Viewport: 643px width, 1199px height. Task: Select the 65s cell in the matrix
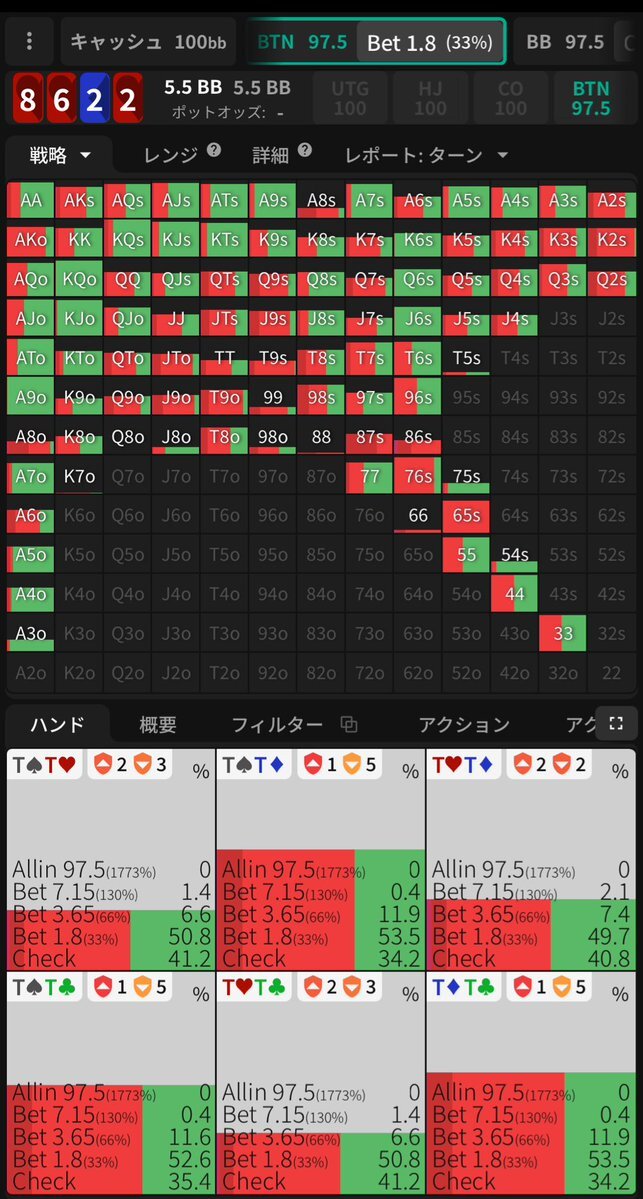[x=466, y=515]
